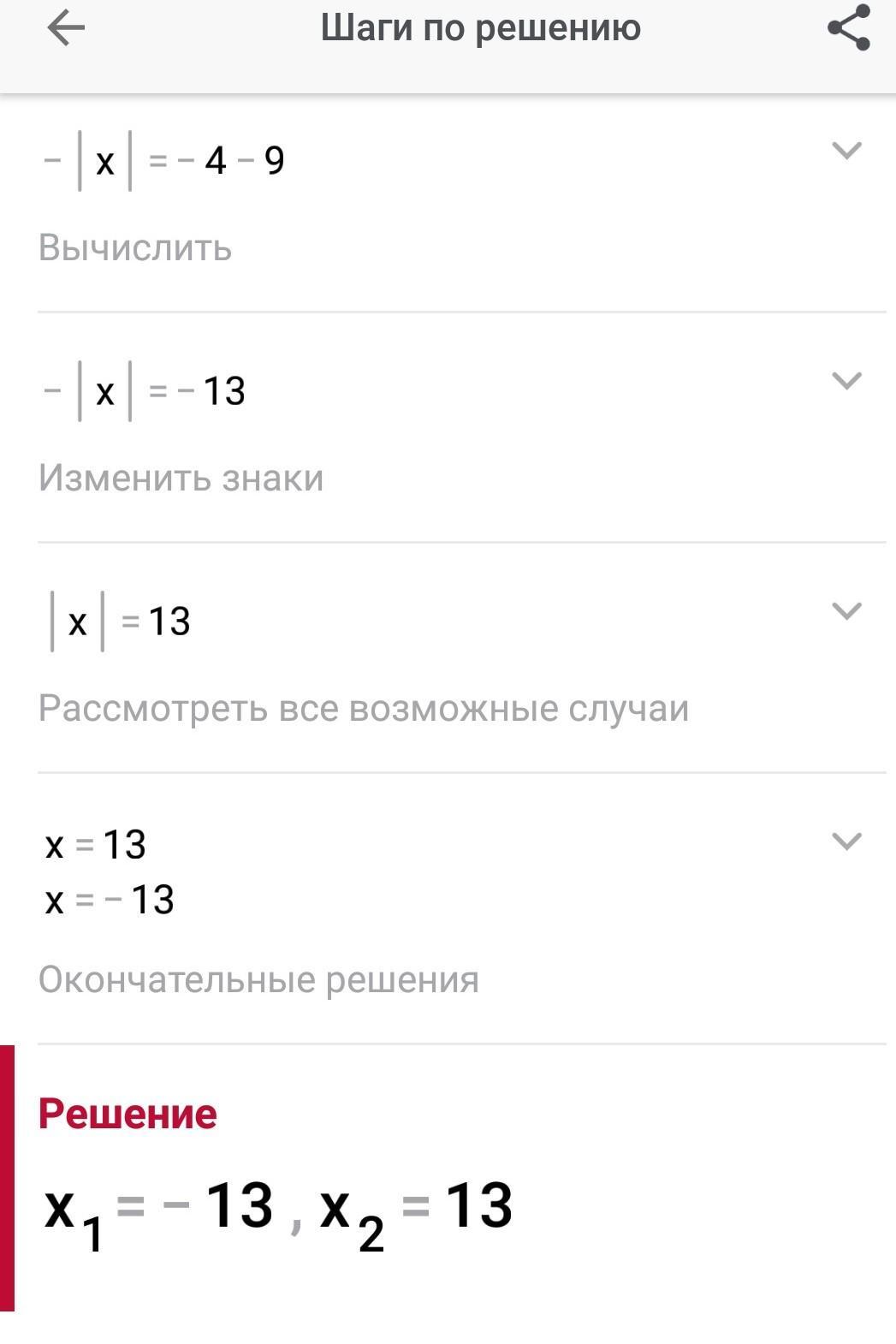Viewport: 896px width, 1344px height.
Task: Expand the step −|x| = −4 − 9
Action: tap(846, 152)
